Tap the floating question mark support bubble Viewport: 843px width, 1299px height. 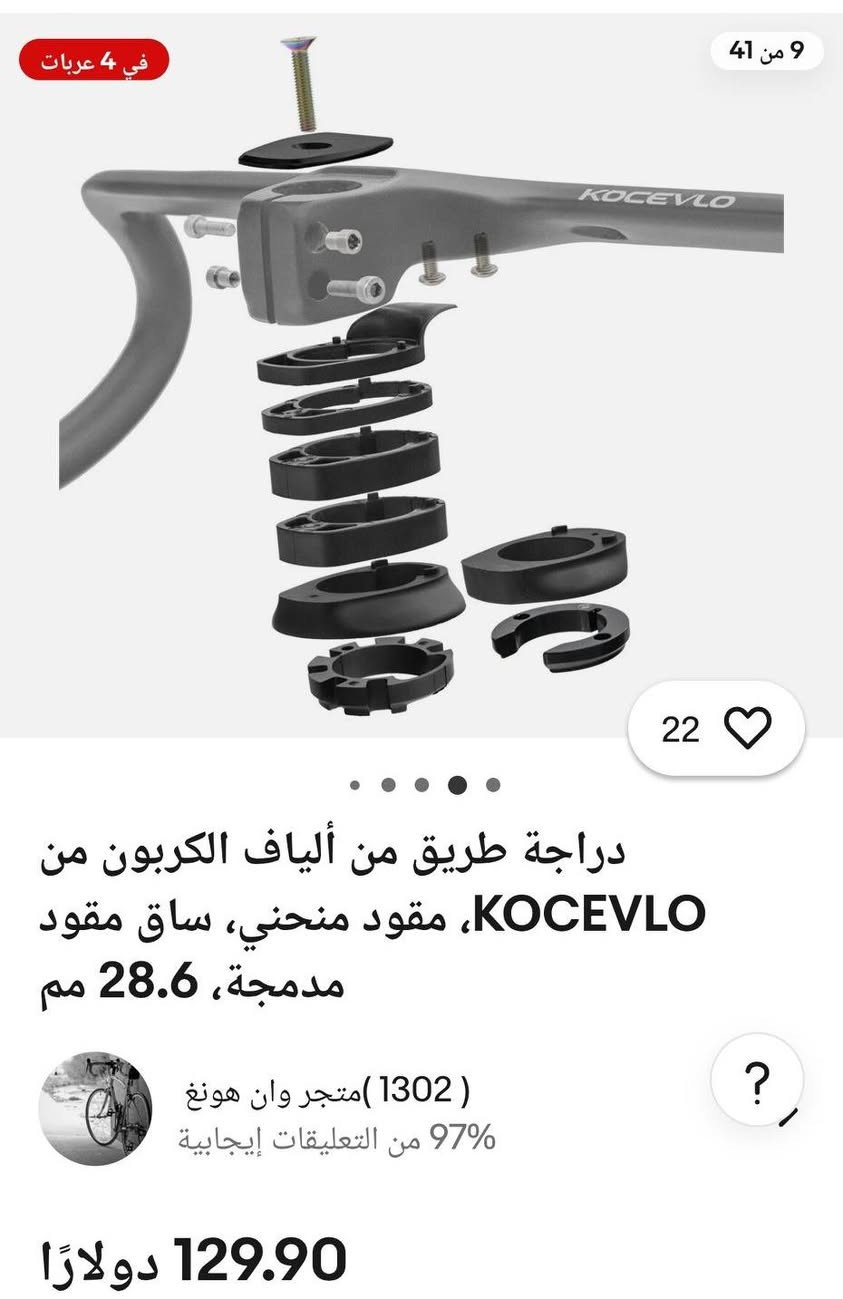758,1080
